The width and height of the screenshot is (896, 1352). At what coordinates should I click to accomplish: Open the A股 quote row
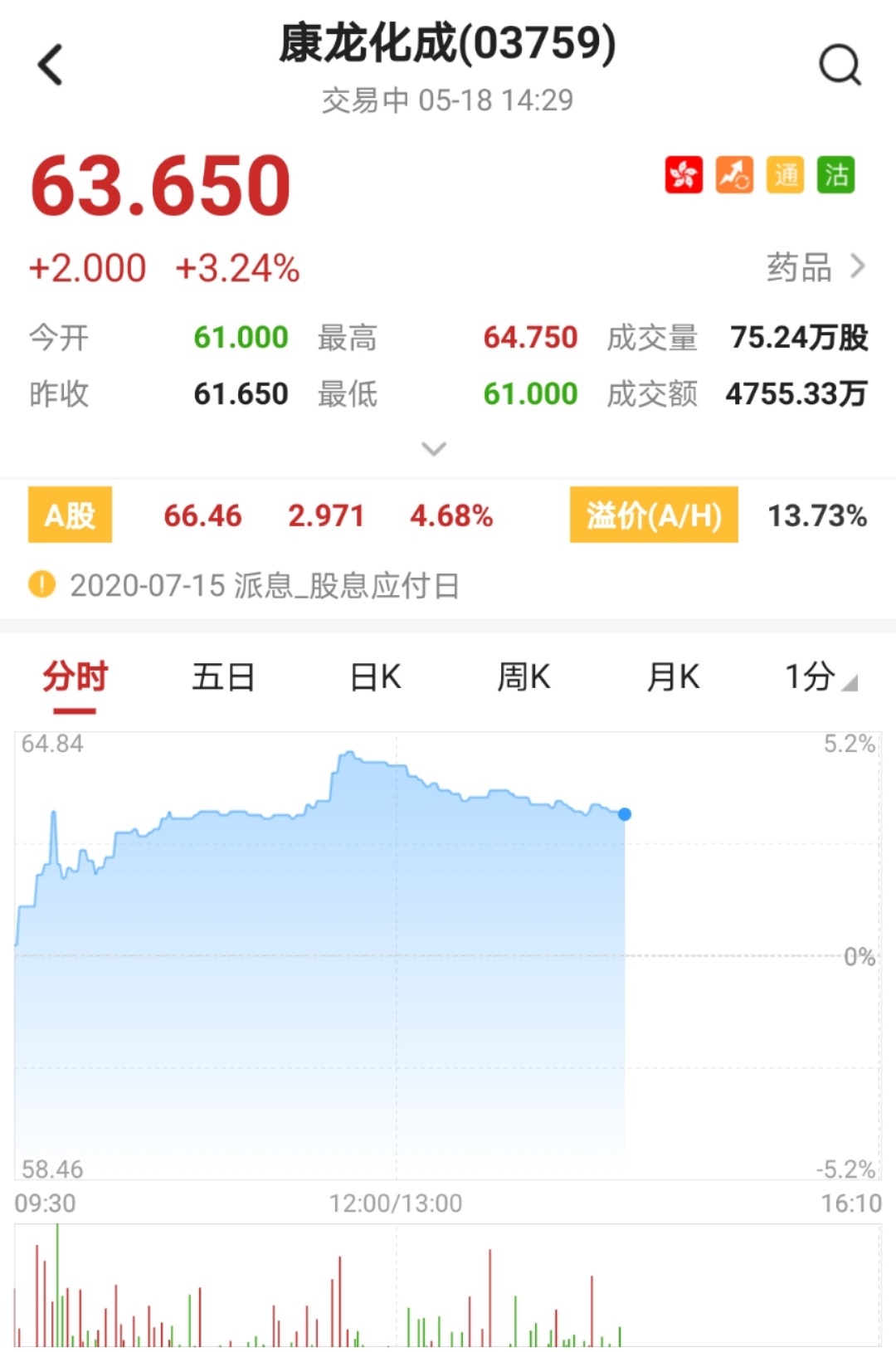[71, 515]
